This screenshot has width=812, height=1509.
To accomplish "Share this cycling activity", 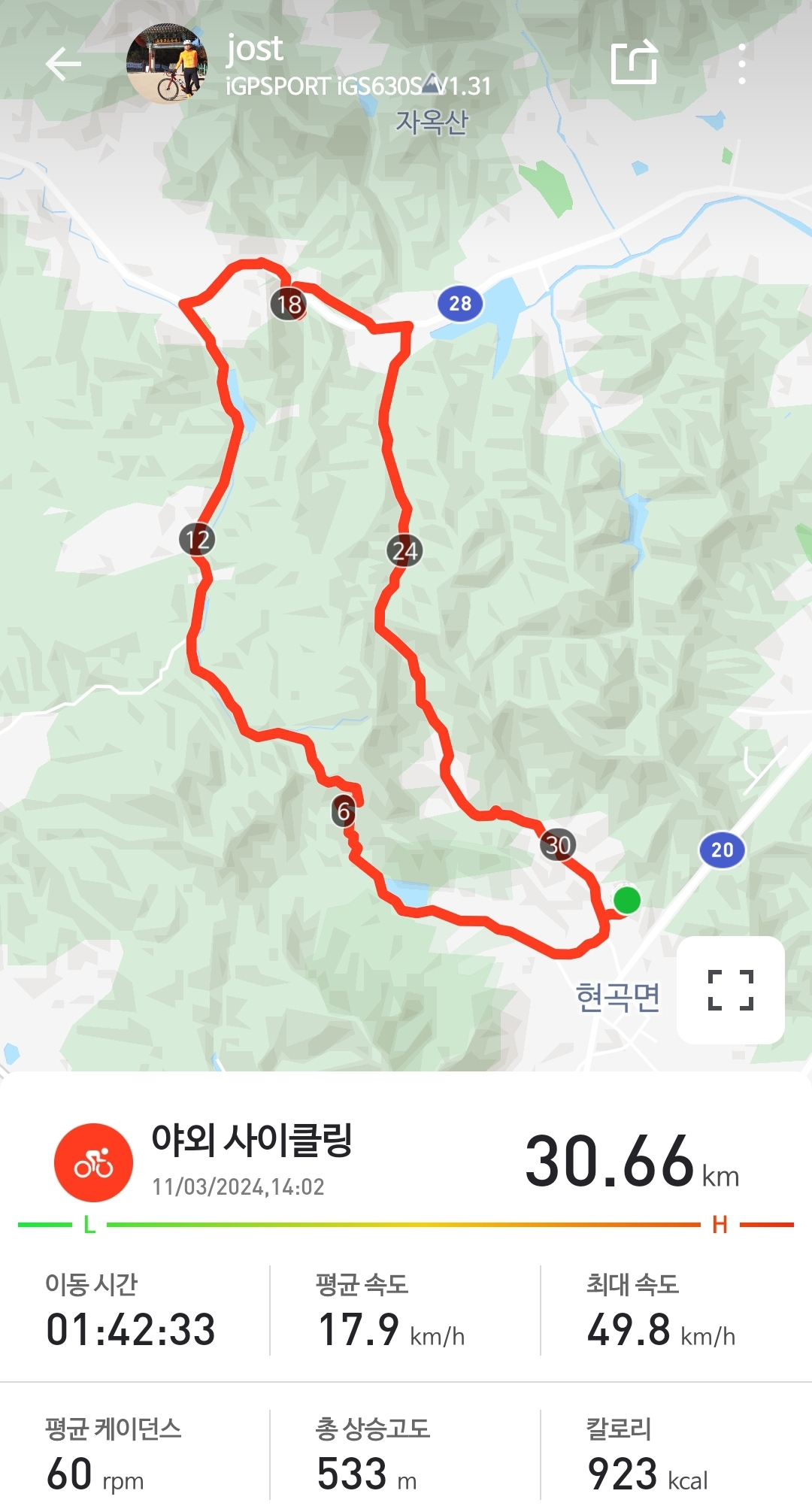I will click(634, 62).
